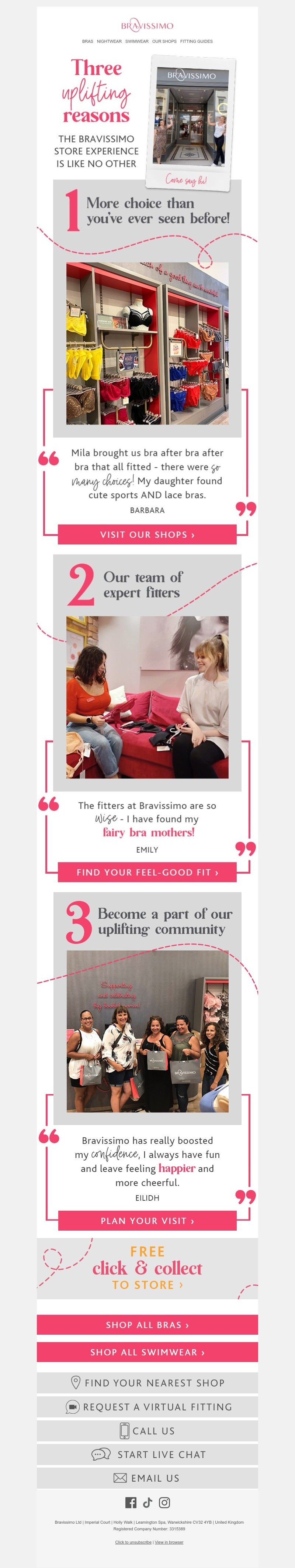Screen dimensions: 295x1568
Task: Tap the SHOP ALL BRAS button
Action: [x=147, y=1324]
